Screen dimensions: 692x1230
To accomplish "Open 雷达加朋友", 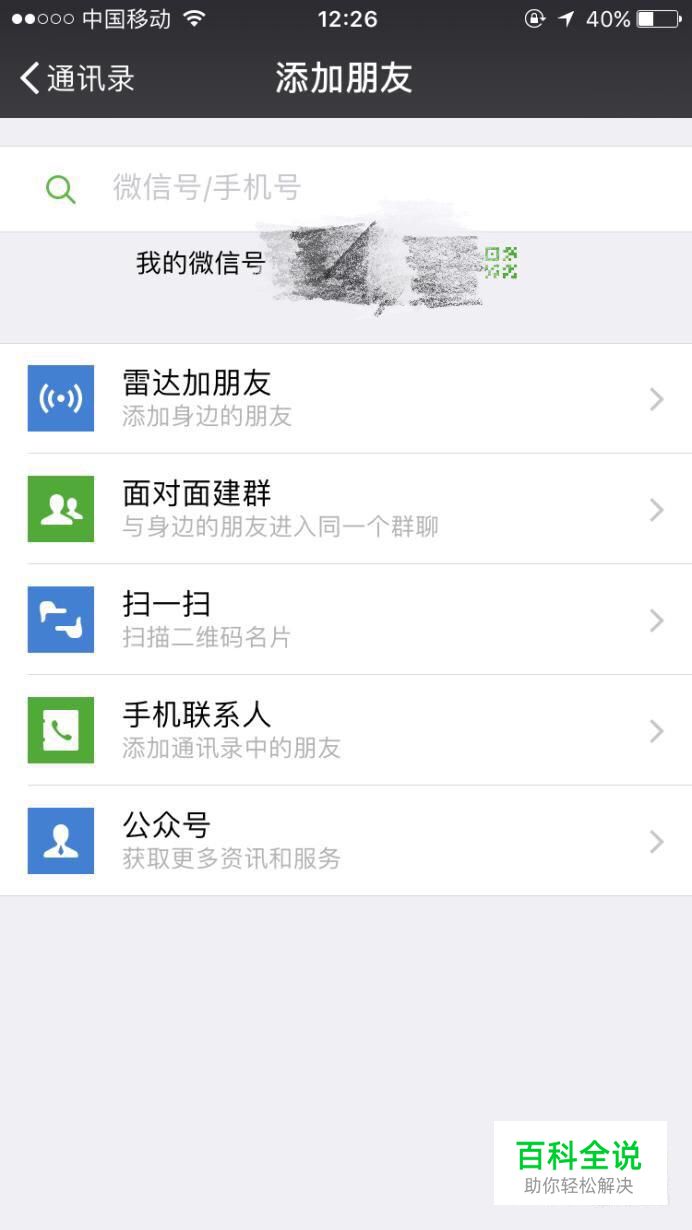I will (x=346, y=398).
